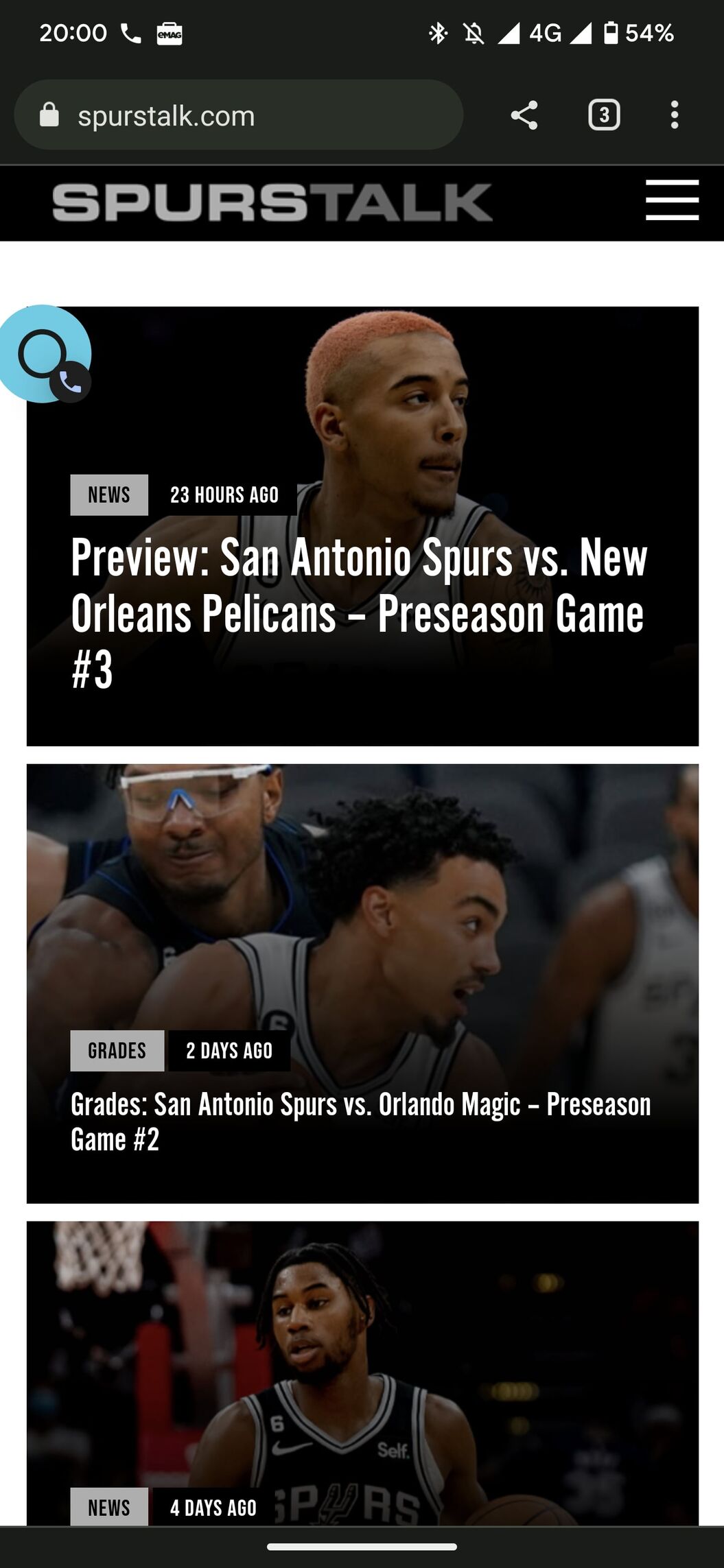Open the tab switcher showing 3 tabs
The height and width of the screenshot is (1568, 724).
(604, 115)
